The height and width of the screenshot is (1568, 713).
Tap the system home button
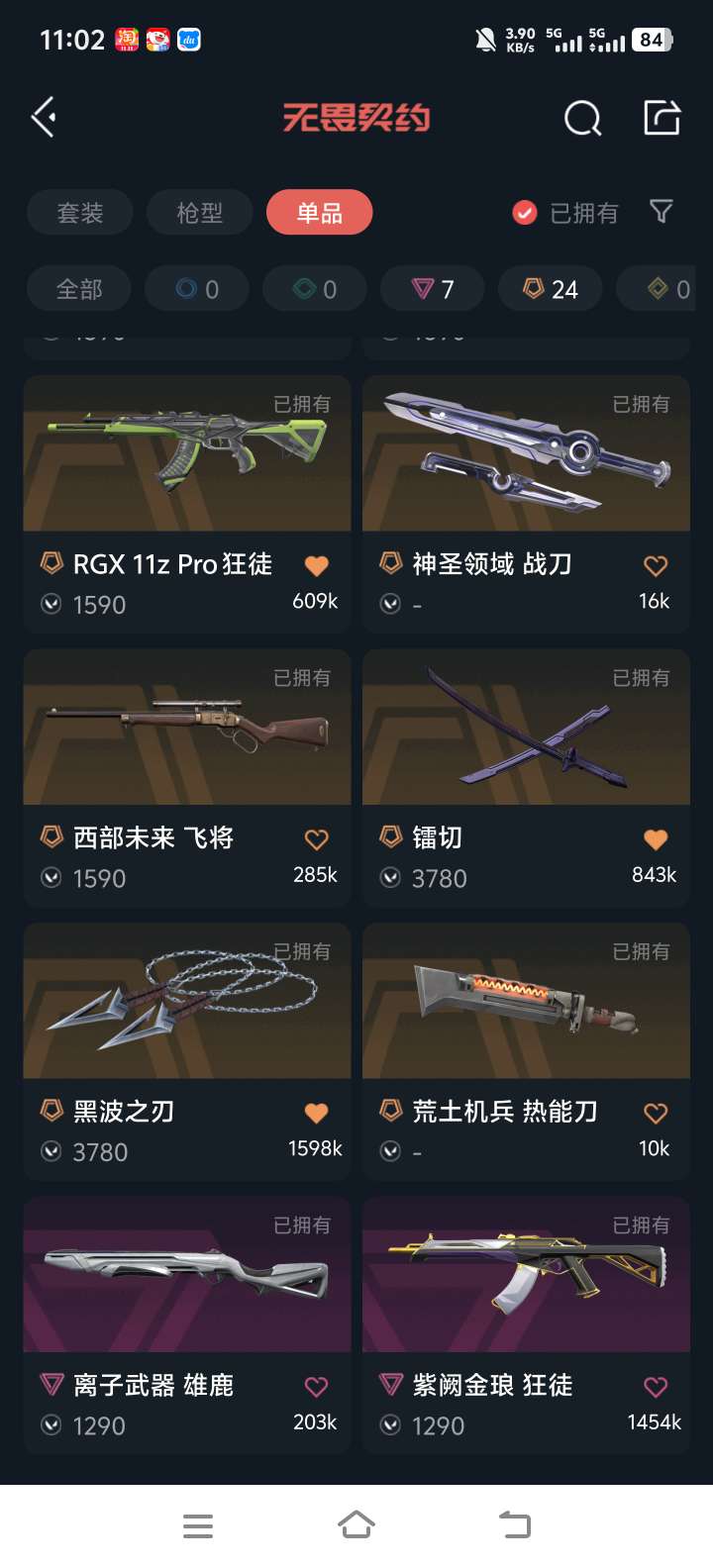(356, 1524)
